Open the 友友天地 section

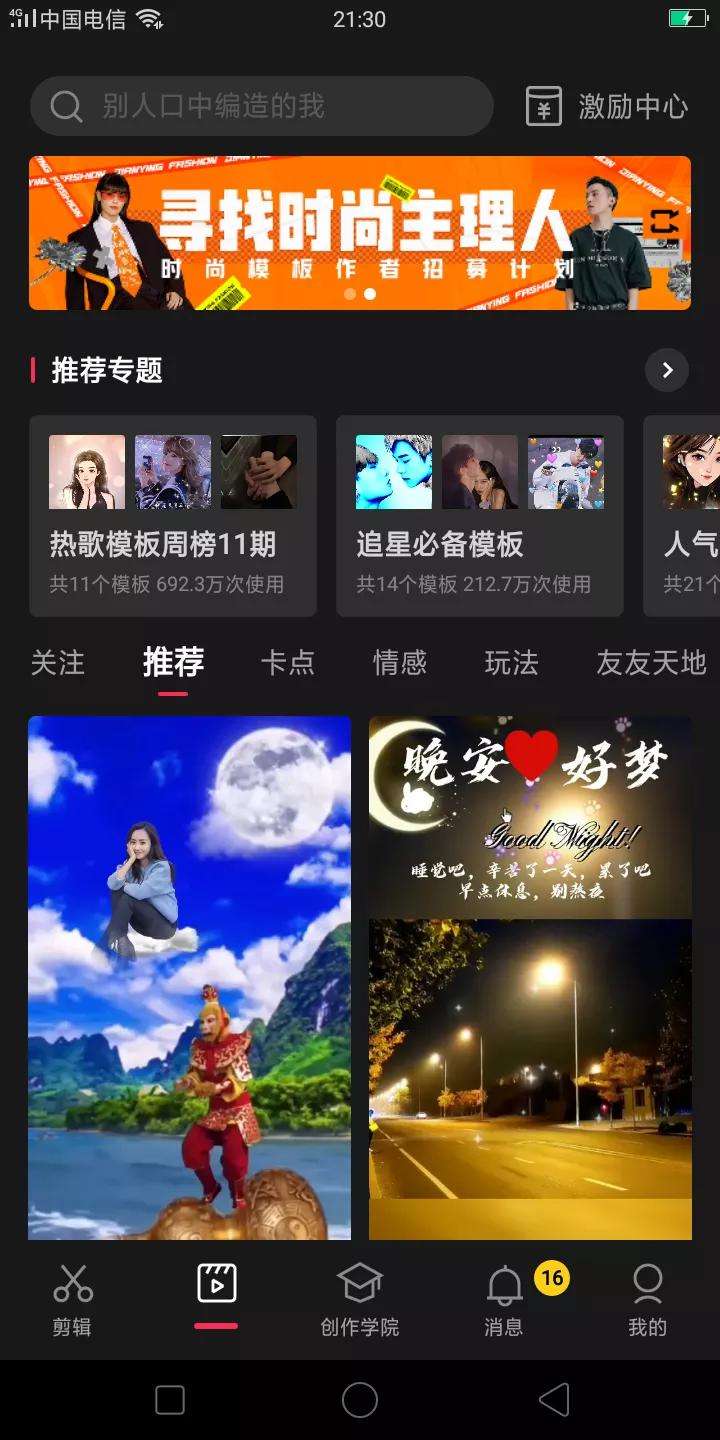point(648,662)
